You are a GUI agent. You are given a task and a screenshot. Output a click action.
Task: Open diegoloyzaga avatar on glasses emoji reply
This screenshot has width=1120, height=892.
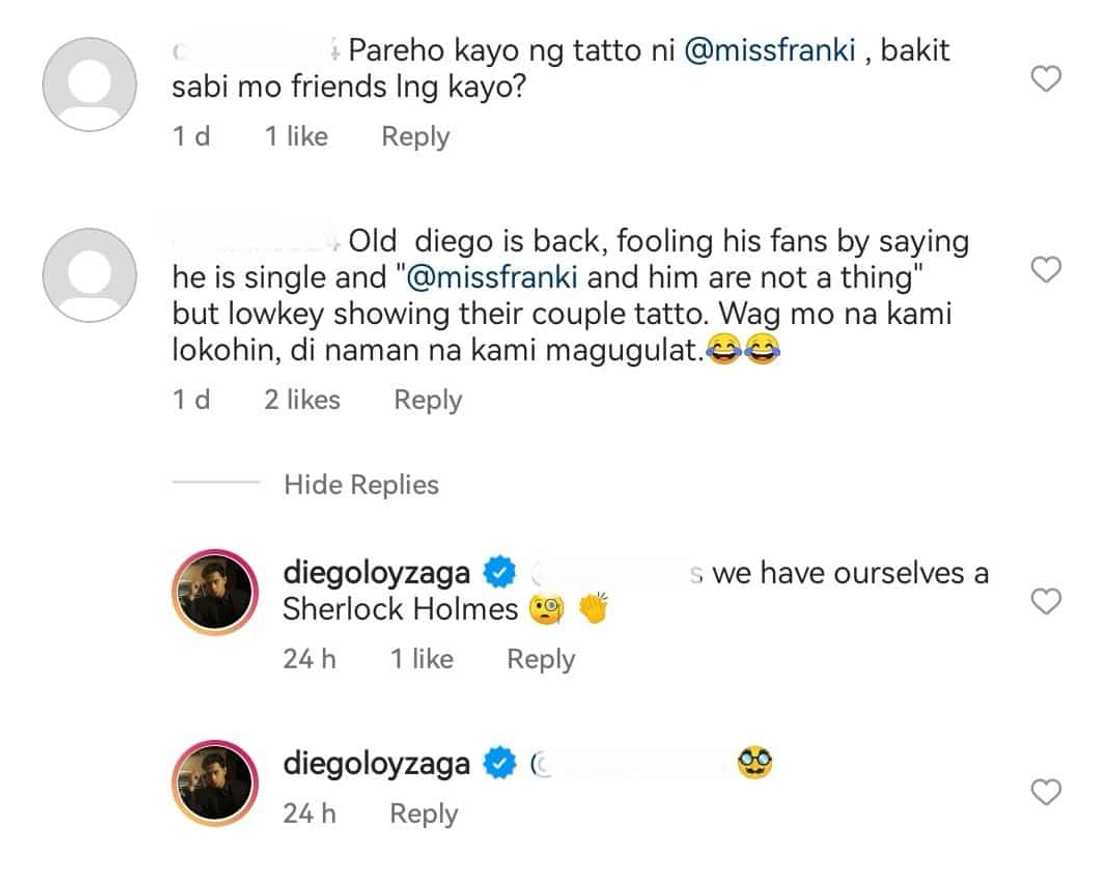tap(215, 782)
